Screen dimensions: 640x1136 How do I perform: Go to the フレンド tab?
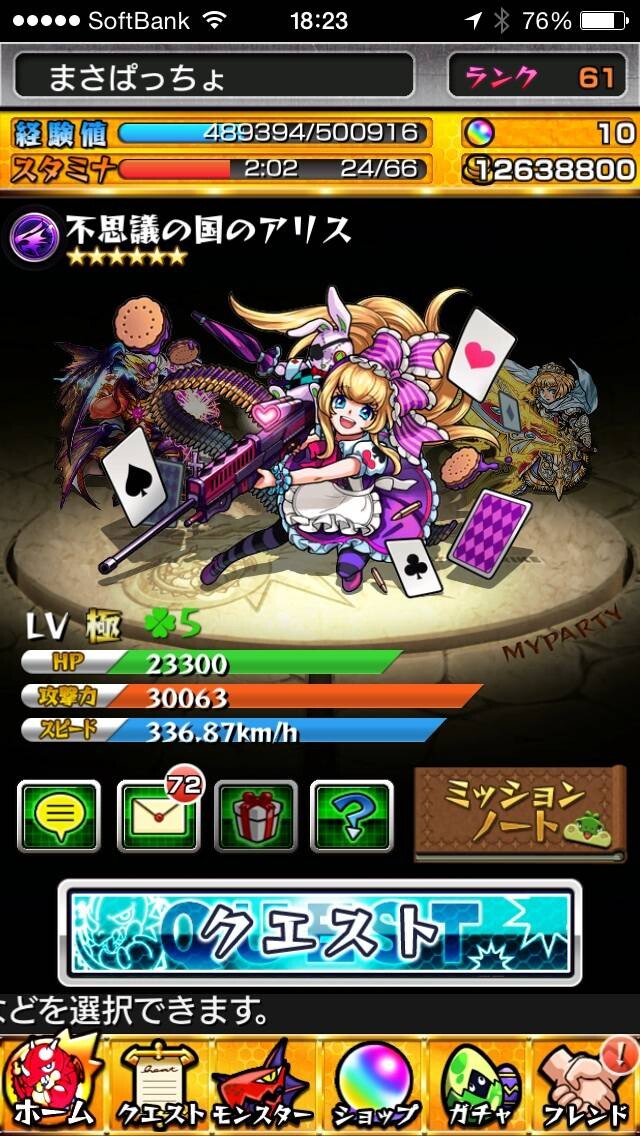point(586,1085)
